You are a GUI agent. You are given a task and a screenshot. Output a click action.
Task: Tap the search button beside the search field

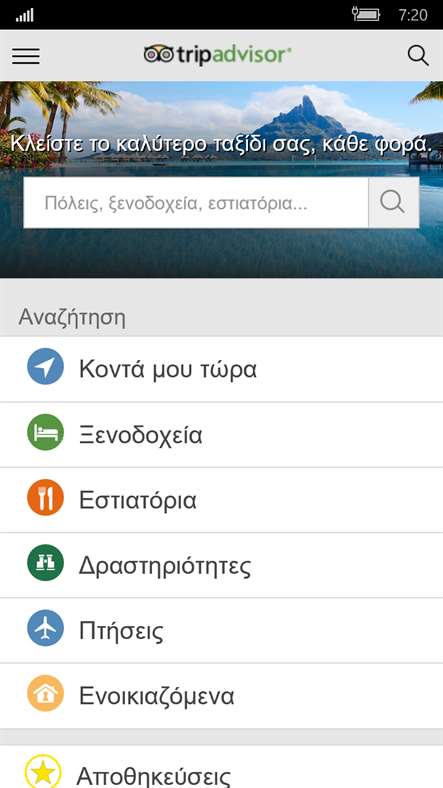coord(394,203)
